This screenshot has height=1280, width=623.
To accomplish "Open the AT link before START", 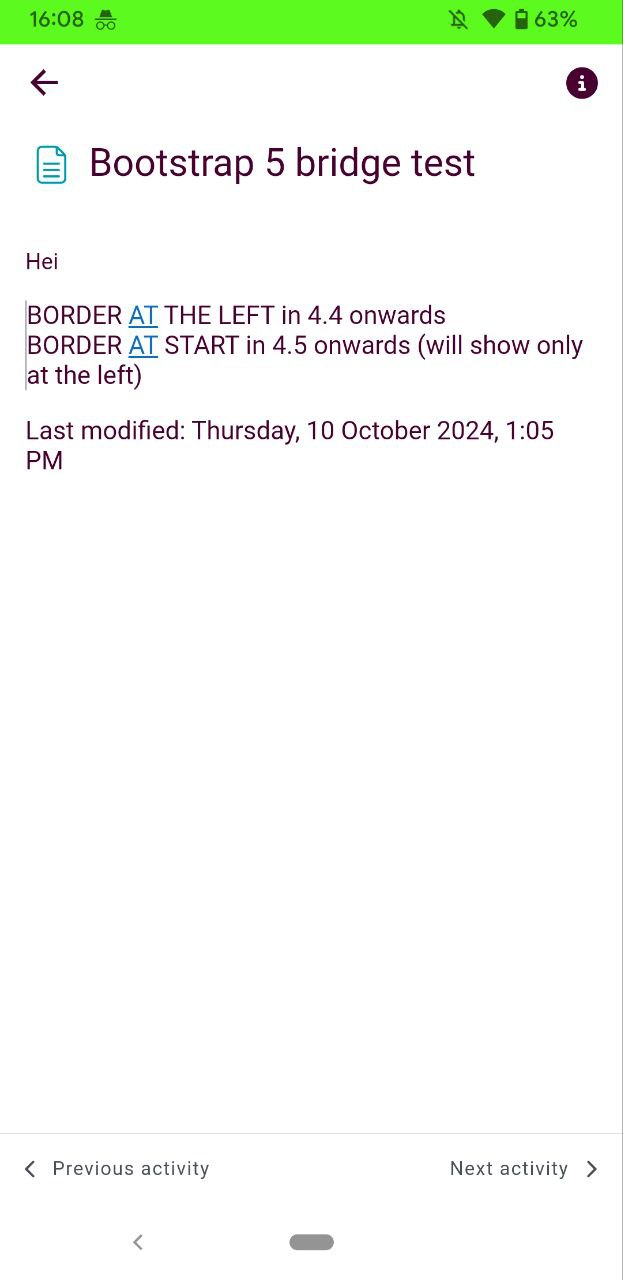I will [x=143, y=345].
